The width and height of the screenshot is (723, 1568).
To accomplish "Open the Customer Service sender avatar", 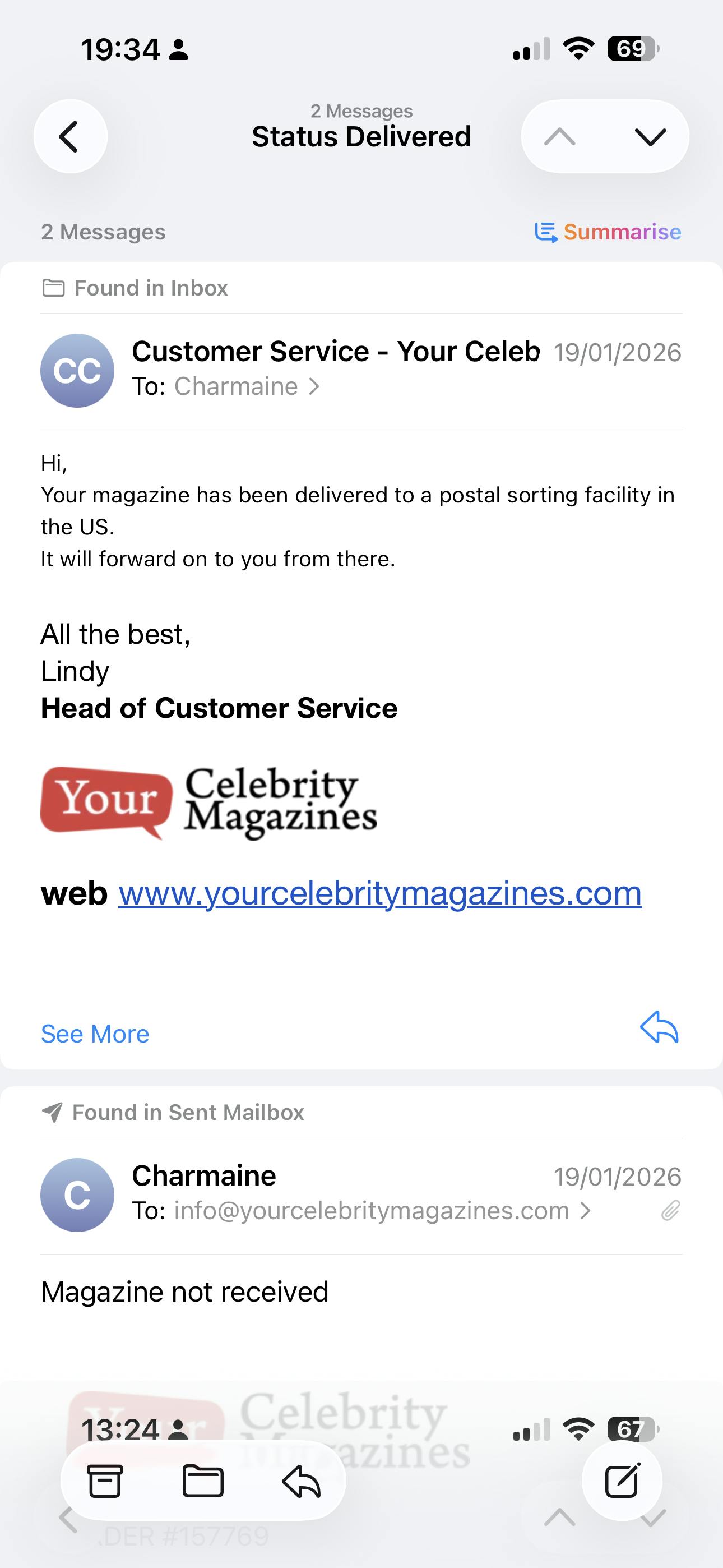I will (x=77, y=370).
